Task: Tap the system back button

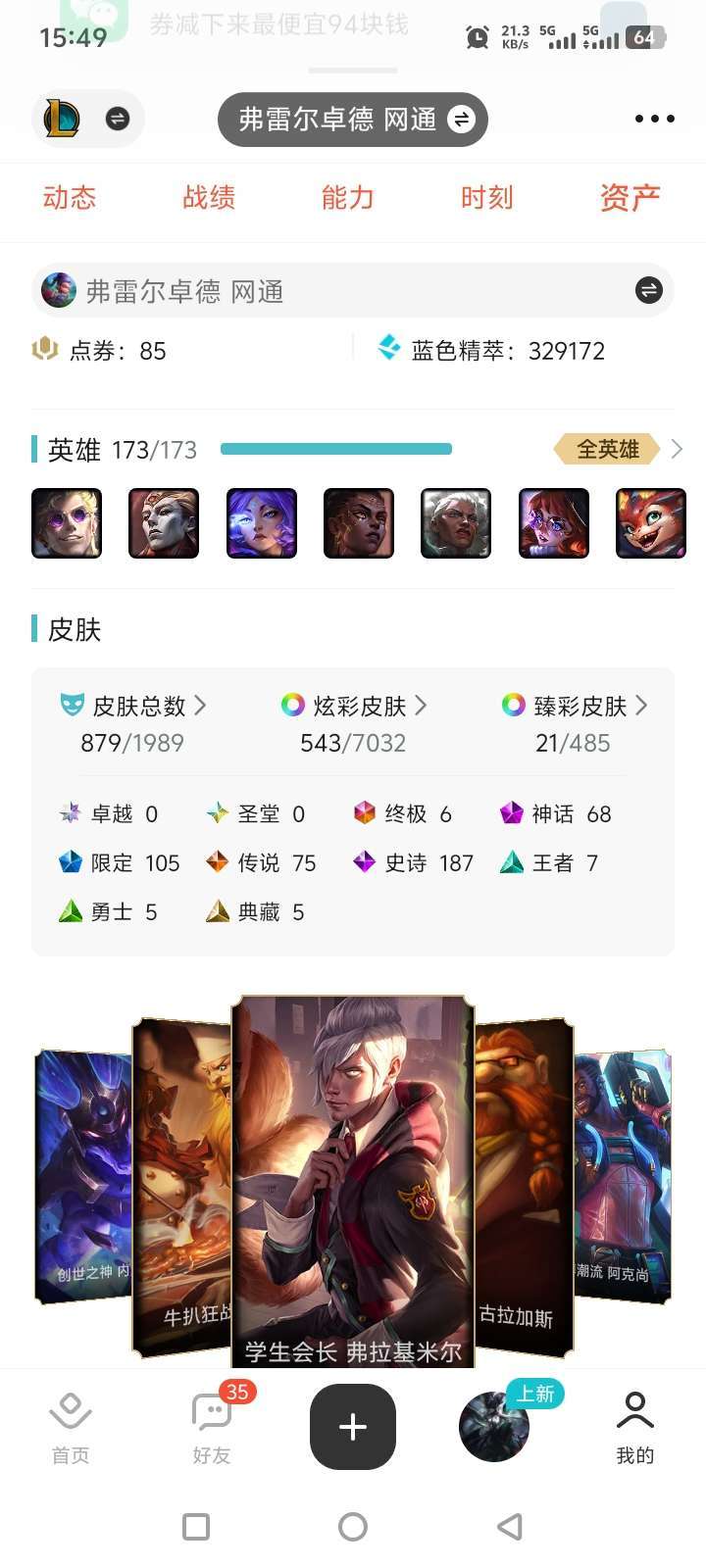Action: pos(510,1526)
